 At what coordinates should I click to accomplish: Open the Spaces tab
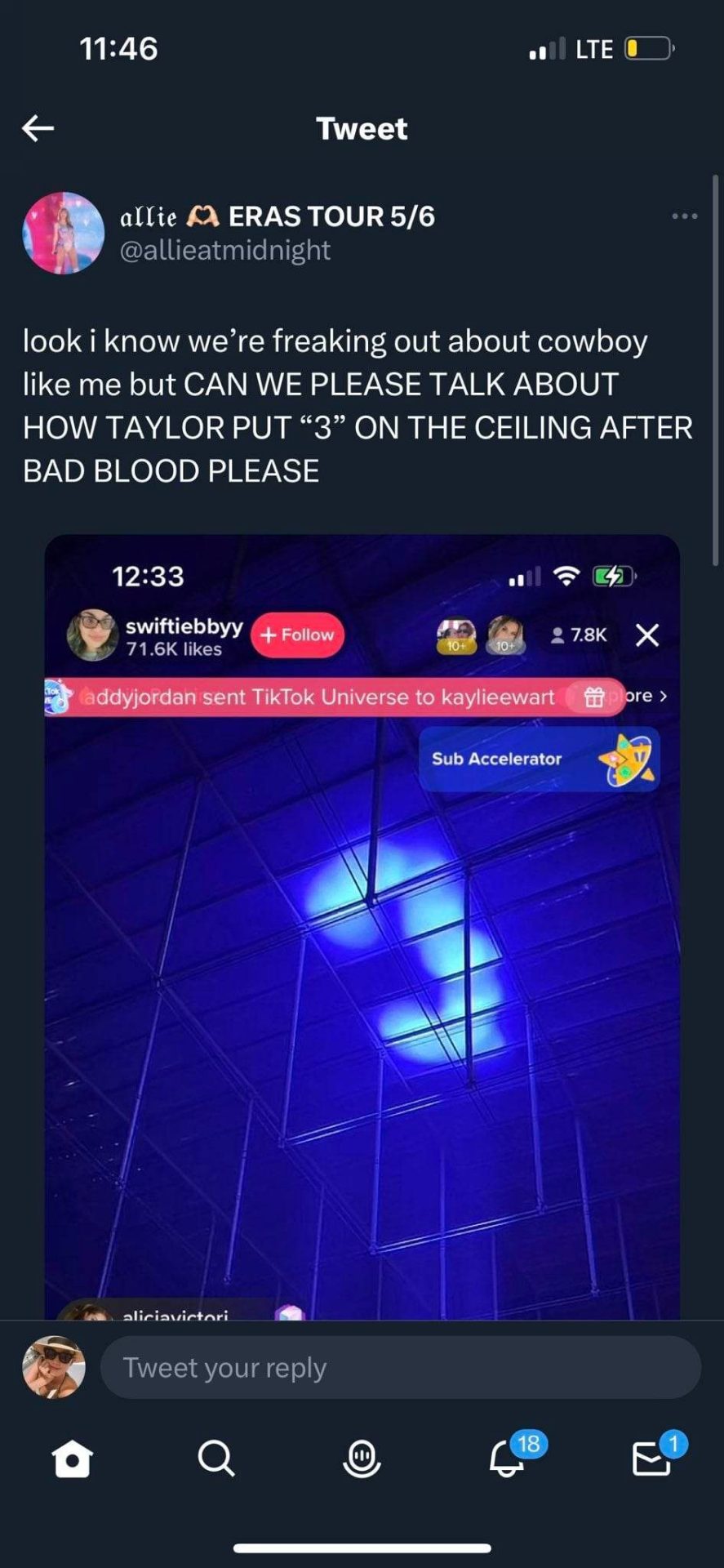coord(362,1458)
